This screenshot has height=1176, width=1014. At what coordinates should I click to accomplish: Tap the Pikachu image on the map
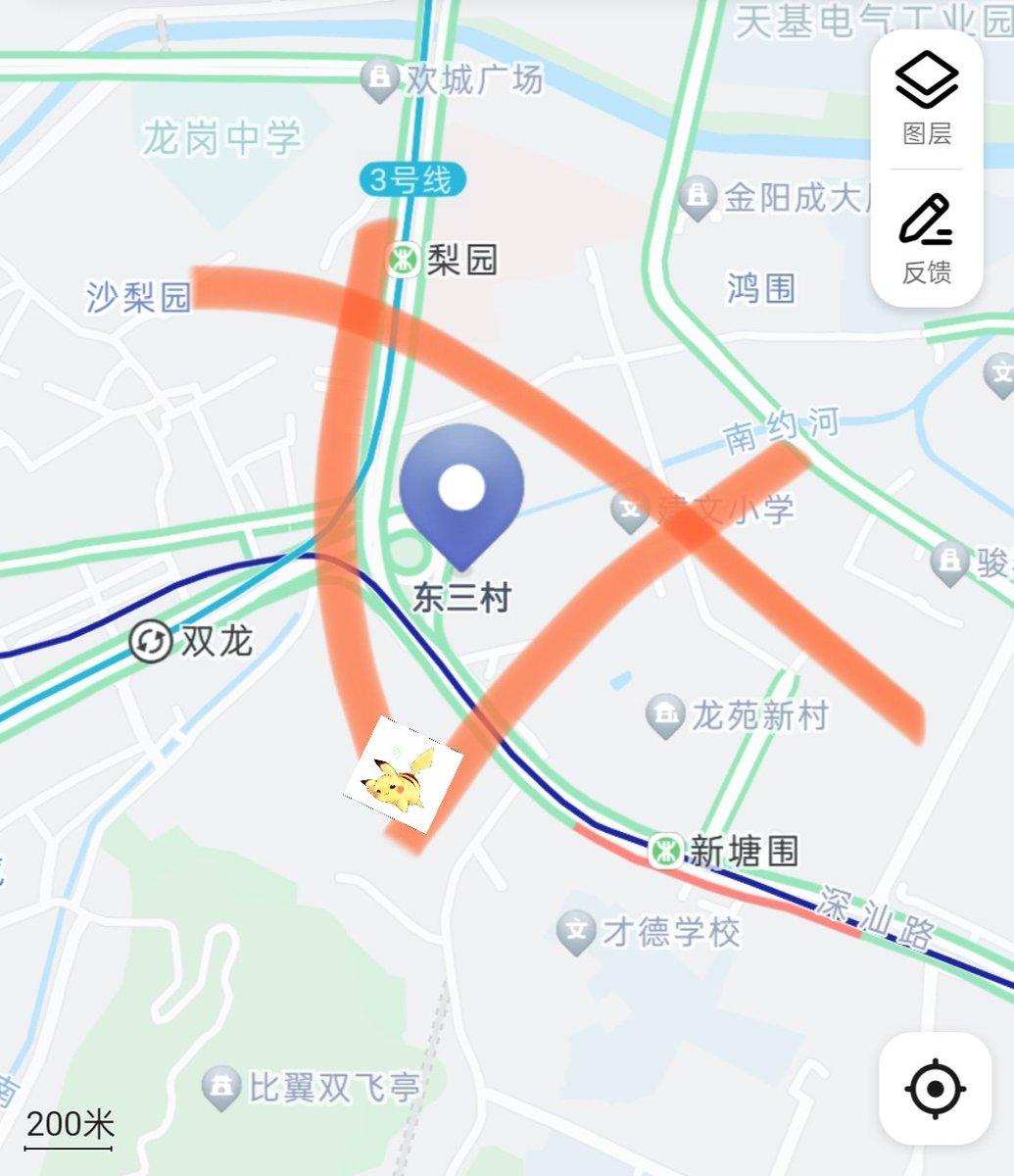coord(404,776)
